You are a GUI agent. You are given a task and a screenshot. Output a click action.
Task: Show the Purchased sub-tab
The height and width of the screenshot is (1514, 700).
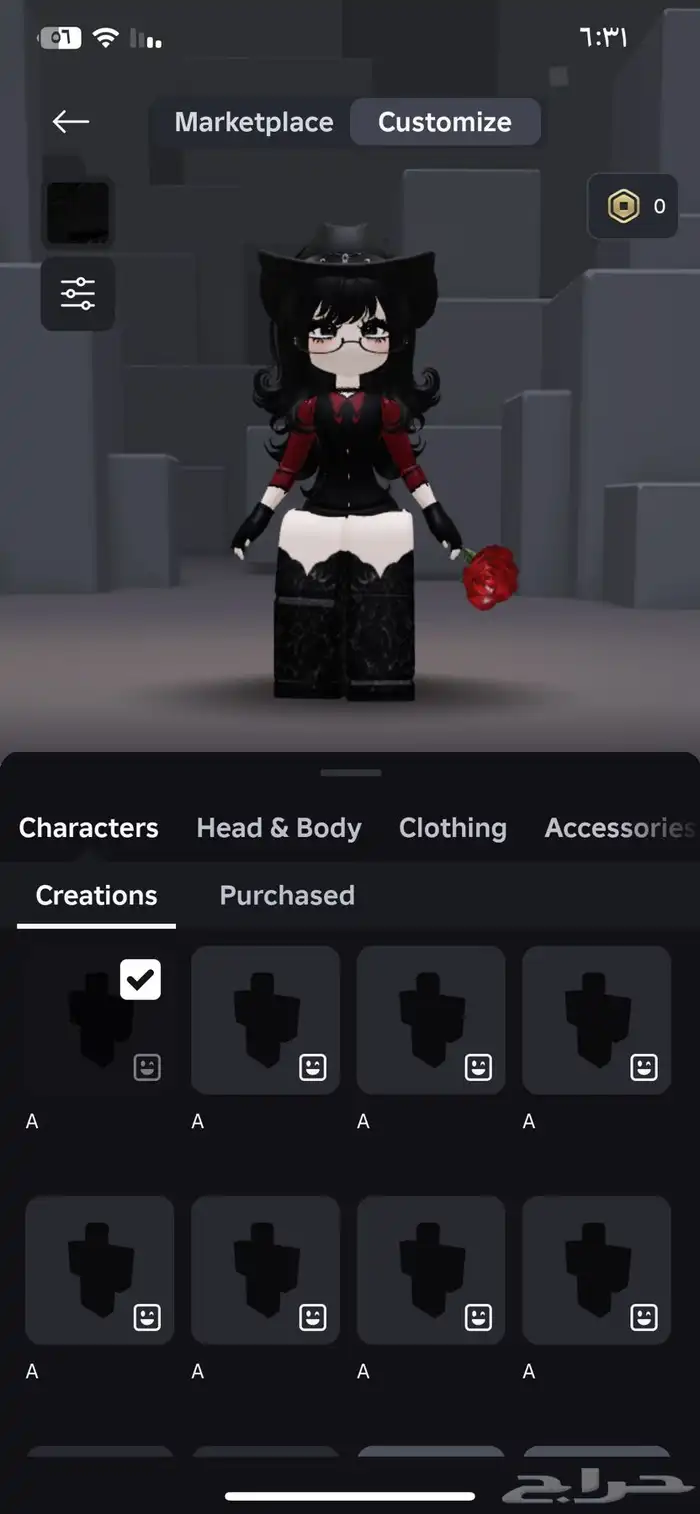pos(287,895)
